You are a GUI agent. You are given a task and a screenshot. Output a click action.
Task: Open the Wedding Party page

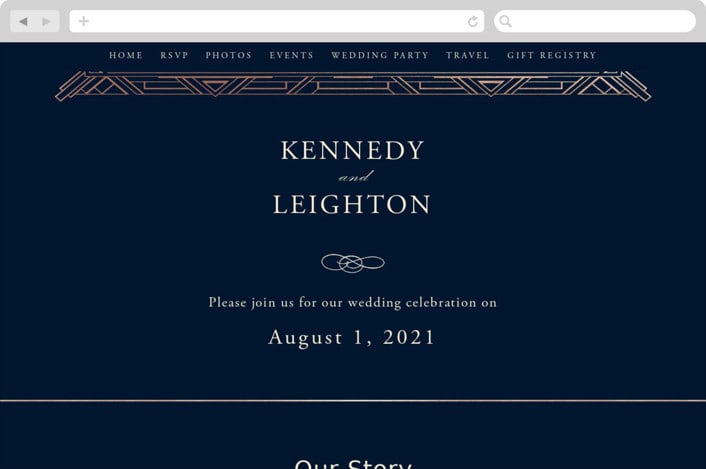coord(380,56)
